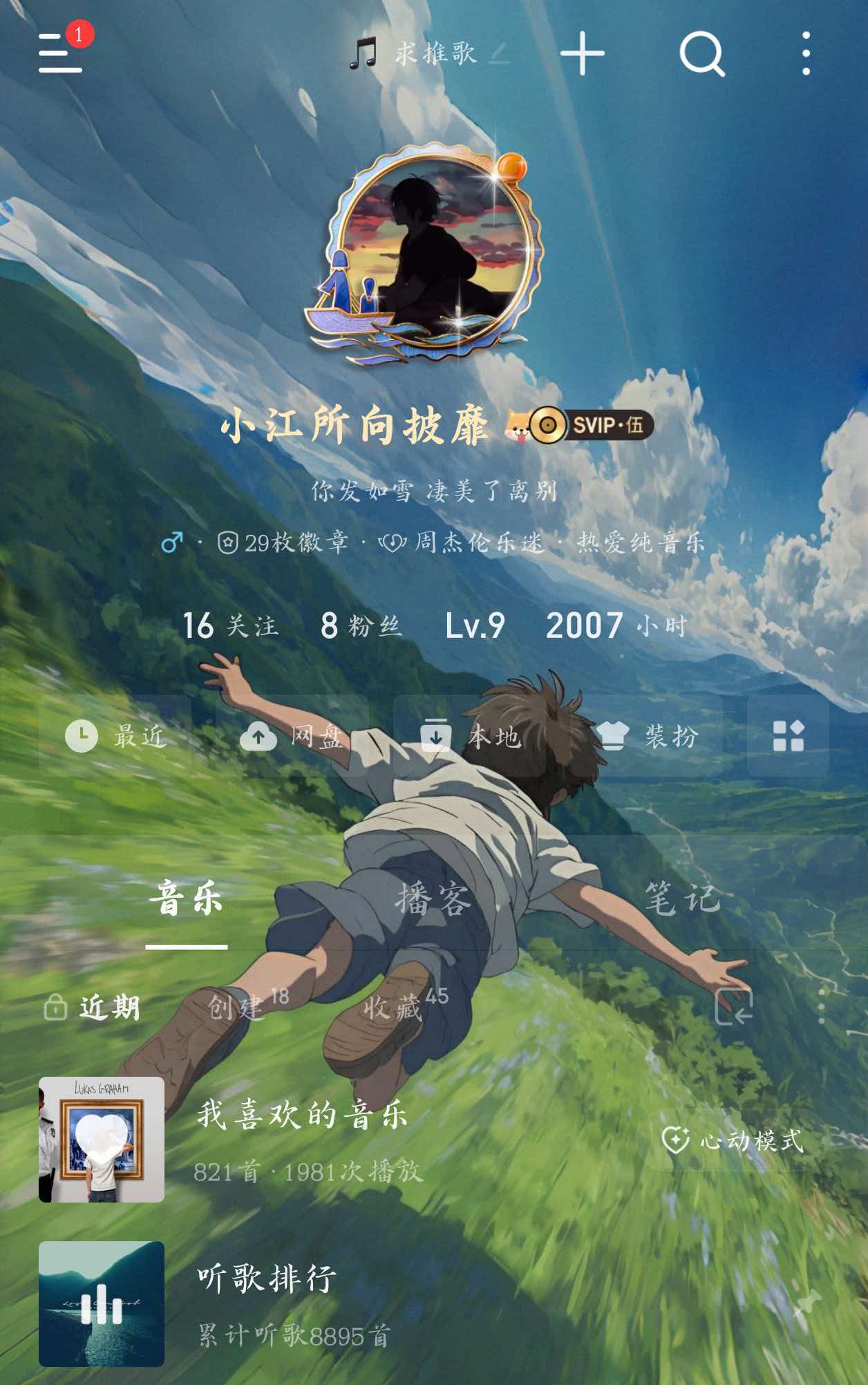Open search from the magnifier icon
Viewport: 868px width, 1385px height.
[702, 53]
